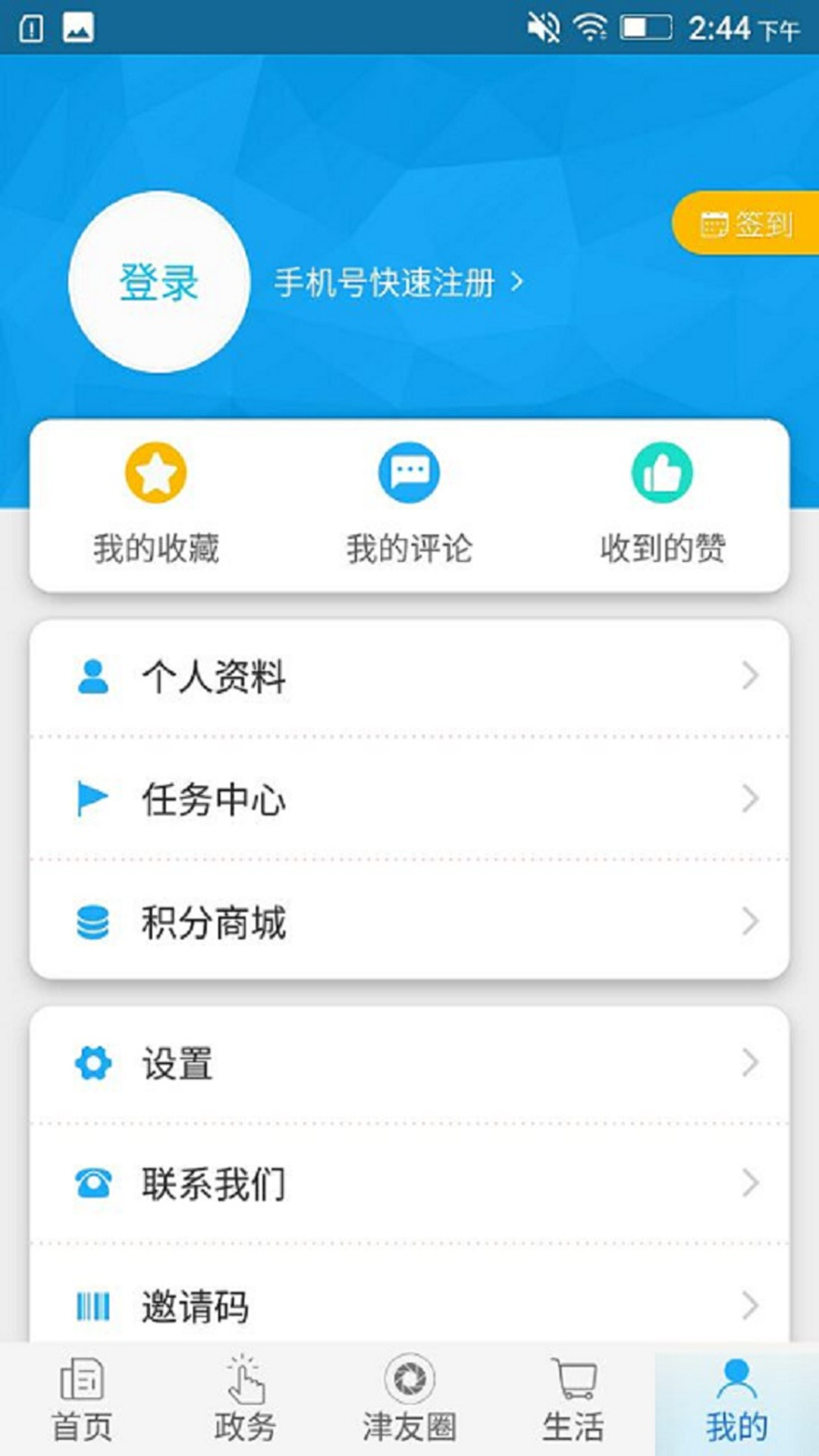Open the 任务中心 row via its arrow
The image size is (819, 1456).
pos(750,798)
